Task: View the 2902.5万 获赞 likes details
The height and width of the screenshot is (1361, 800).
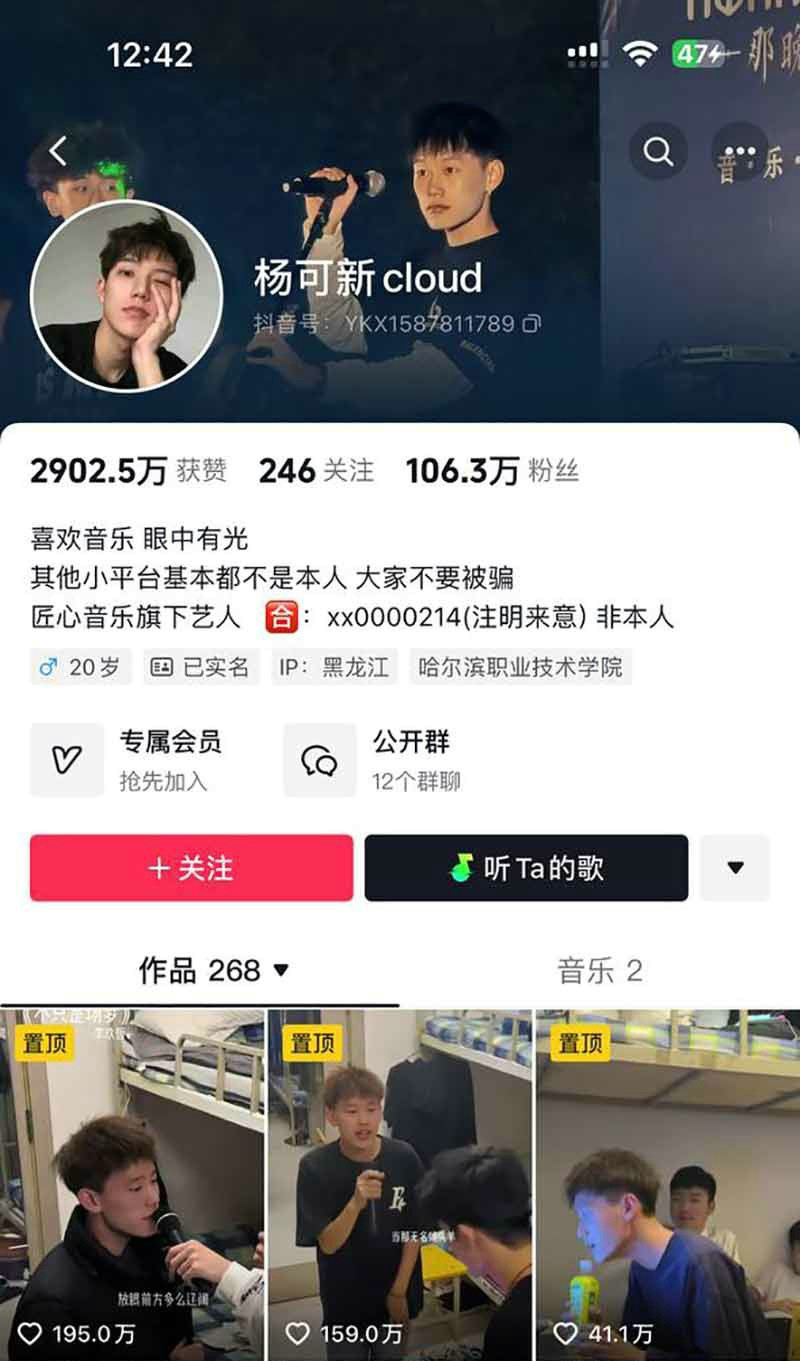Action: pyautogui.click(x=128, y=471)
